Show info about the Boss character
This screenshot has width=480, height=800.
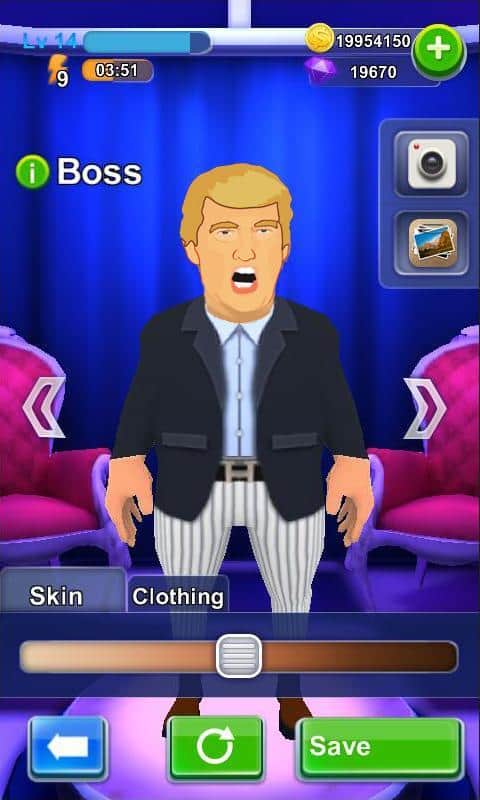point(32,172)
